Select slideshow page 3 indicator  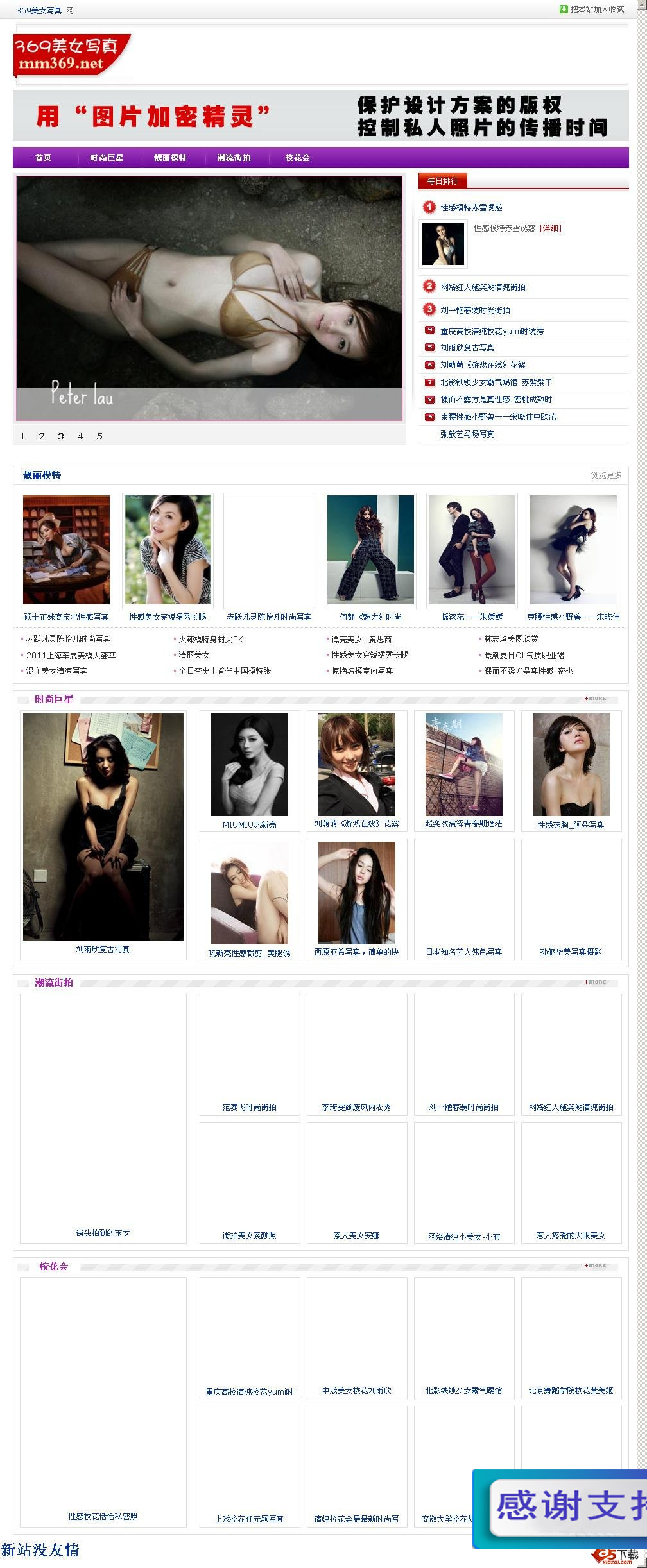pyautogui.click(x=61, y=436)
